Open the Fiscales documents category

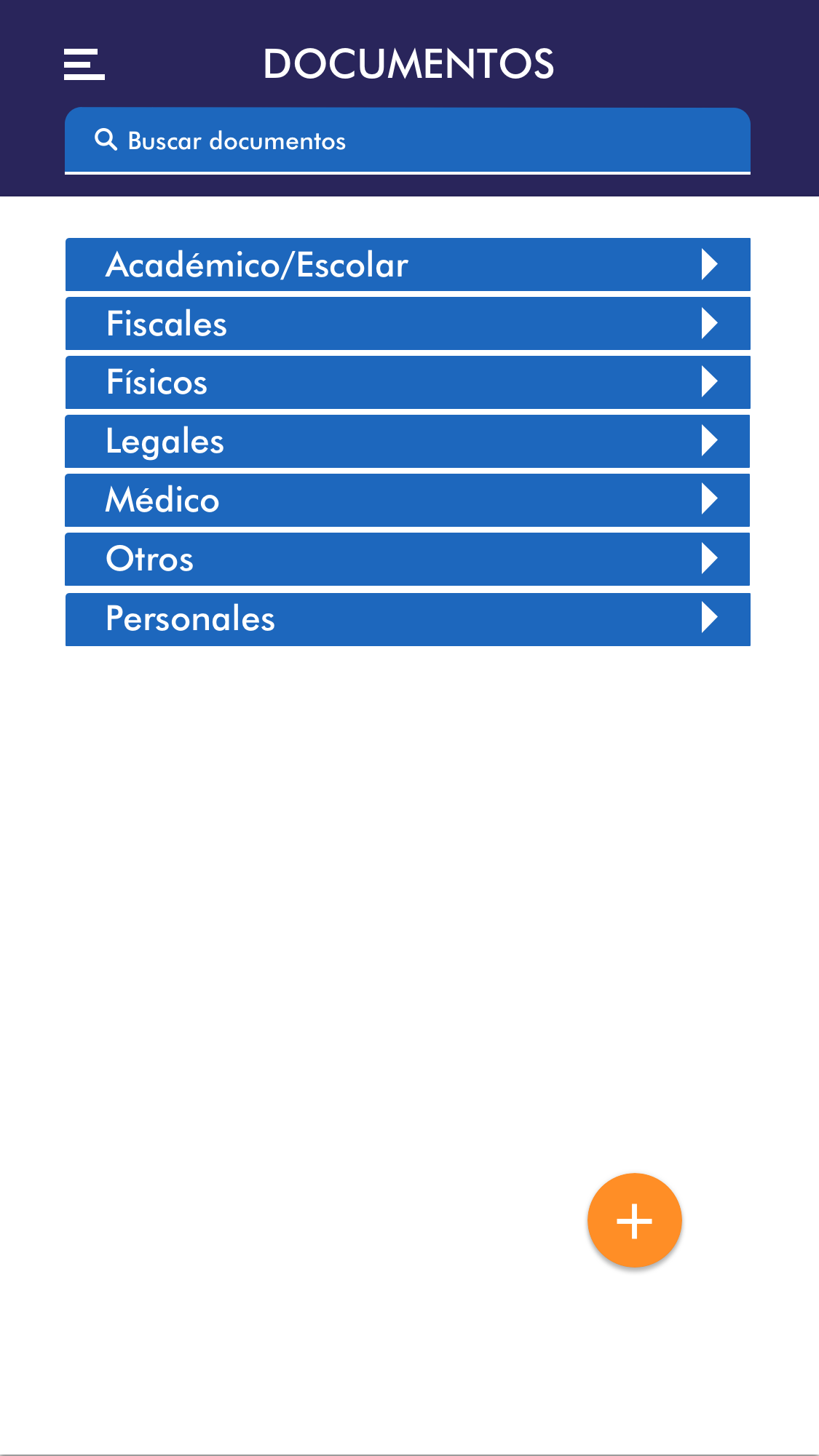[x=408, y=323]
